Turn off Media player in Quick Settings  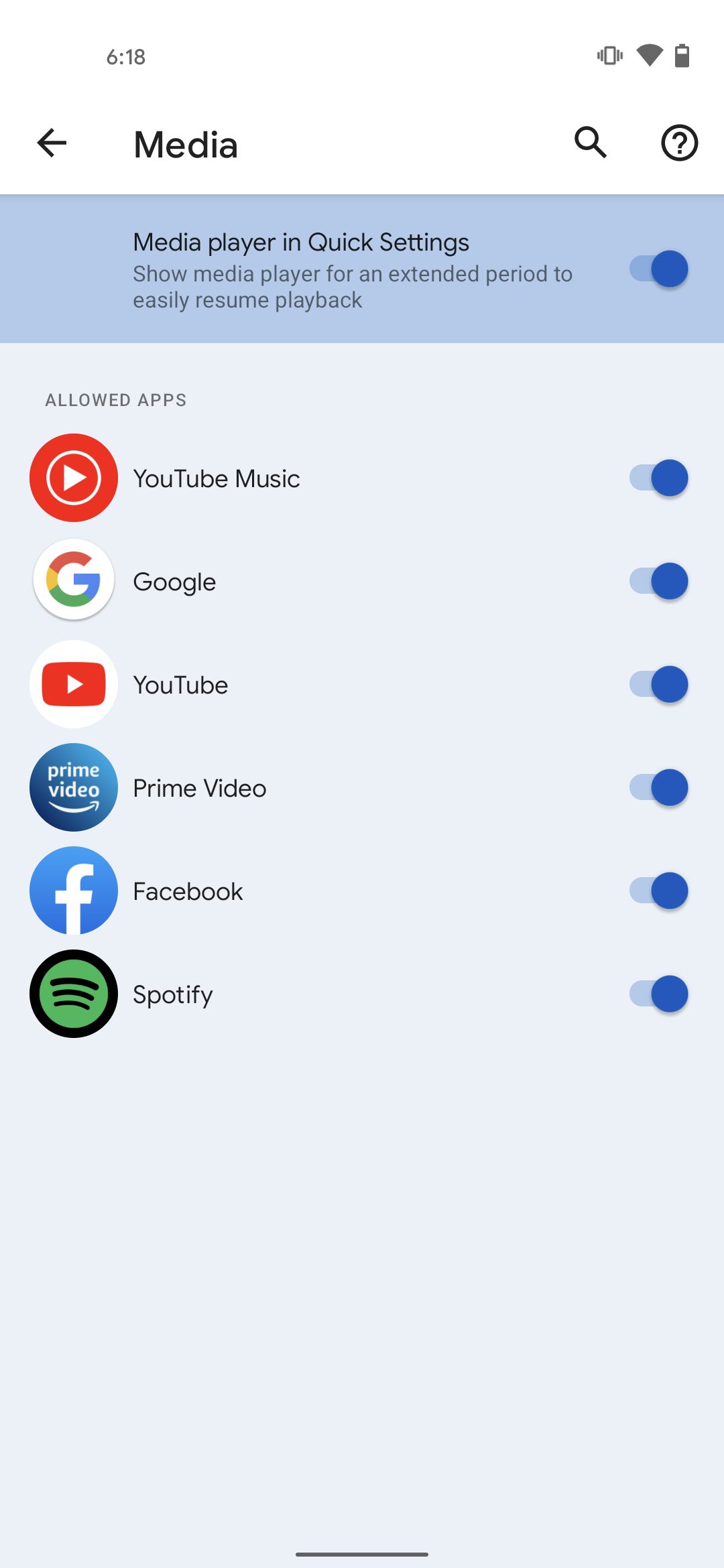point(658,269)
